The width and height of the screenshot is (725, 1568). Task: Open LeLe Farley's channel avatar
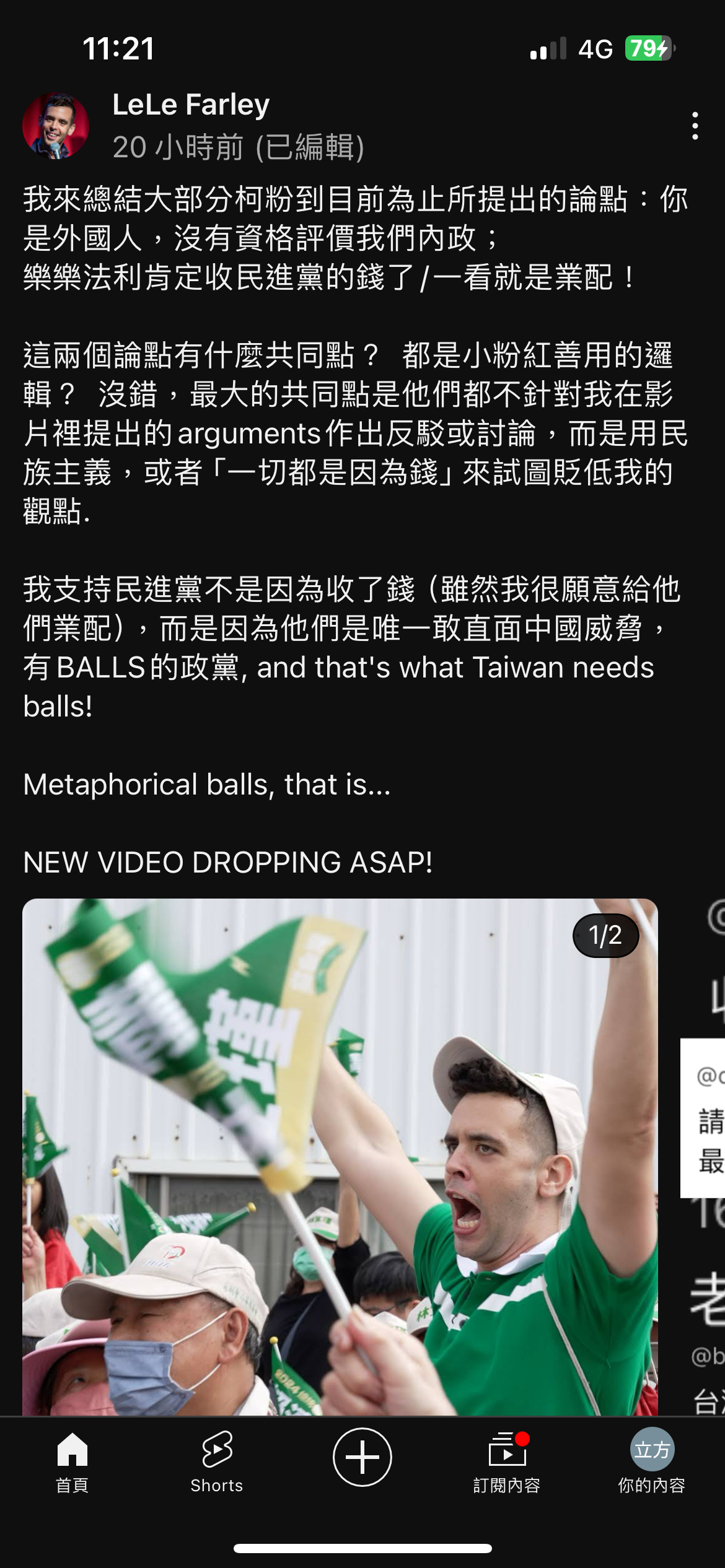[x=55, y=126]
